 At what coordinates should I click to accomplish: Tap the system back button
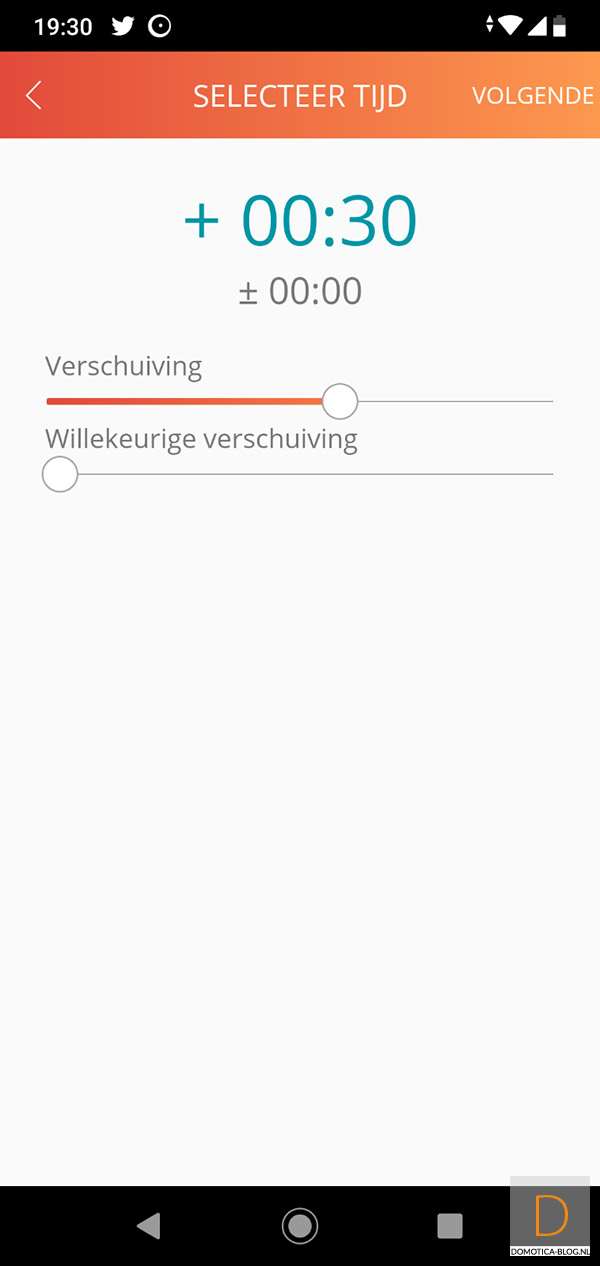pos(149,1225)
